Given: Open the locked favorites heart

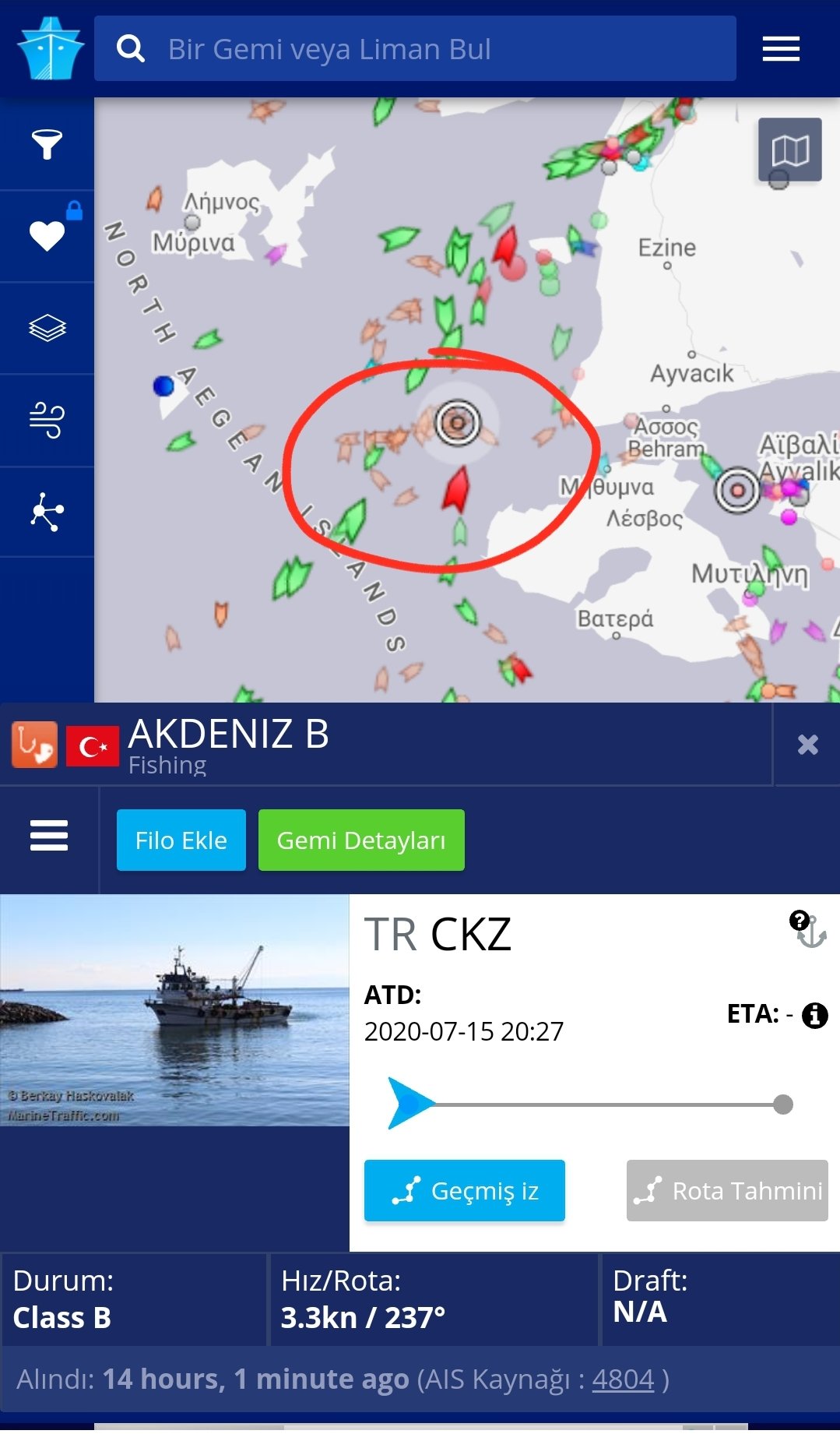Looking at the screenshot, I should tap(47, 235).
